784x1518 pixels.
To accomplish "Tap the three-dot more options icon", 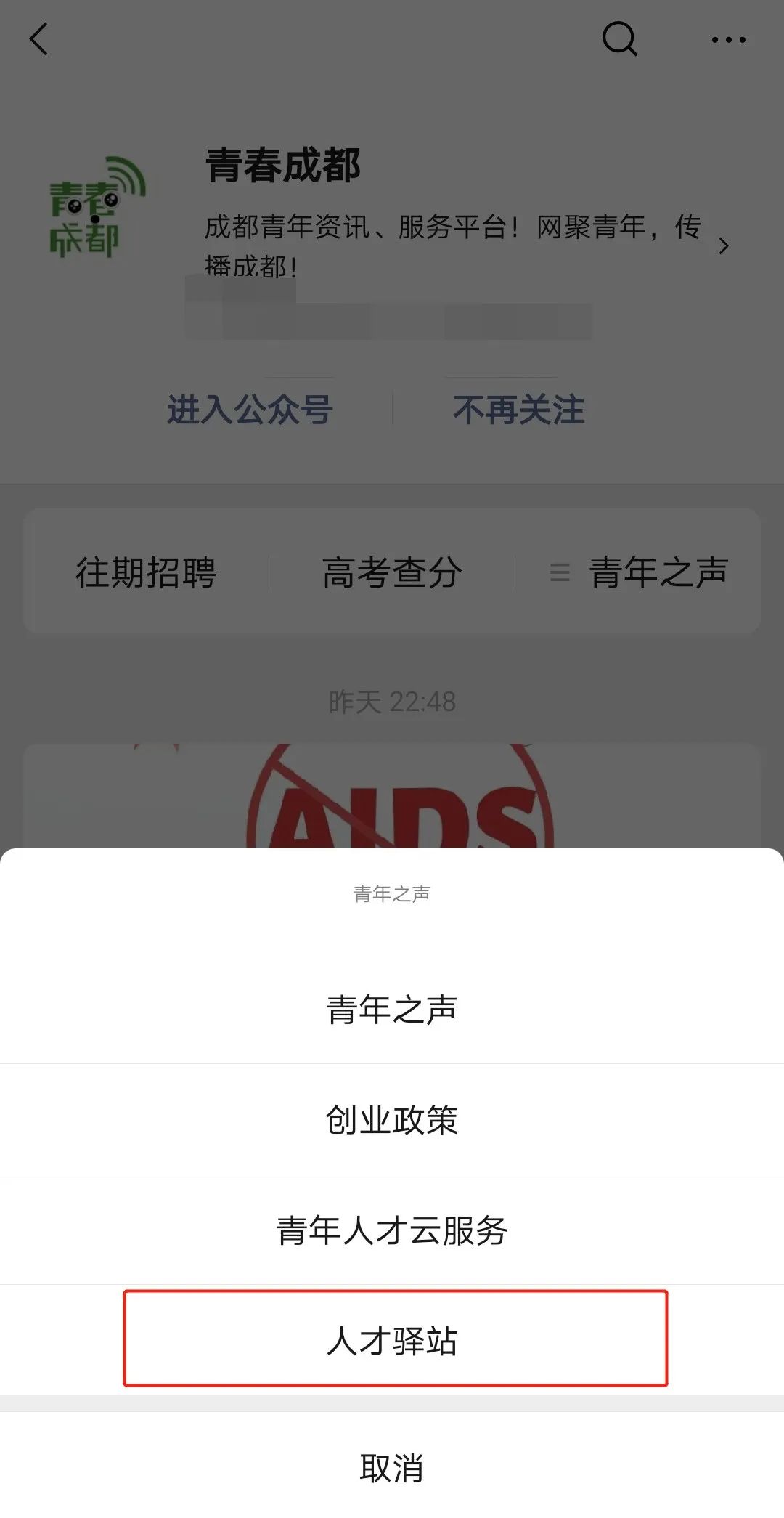I will point(730,40).
